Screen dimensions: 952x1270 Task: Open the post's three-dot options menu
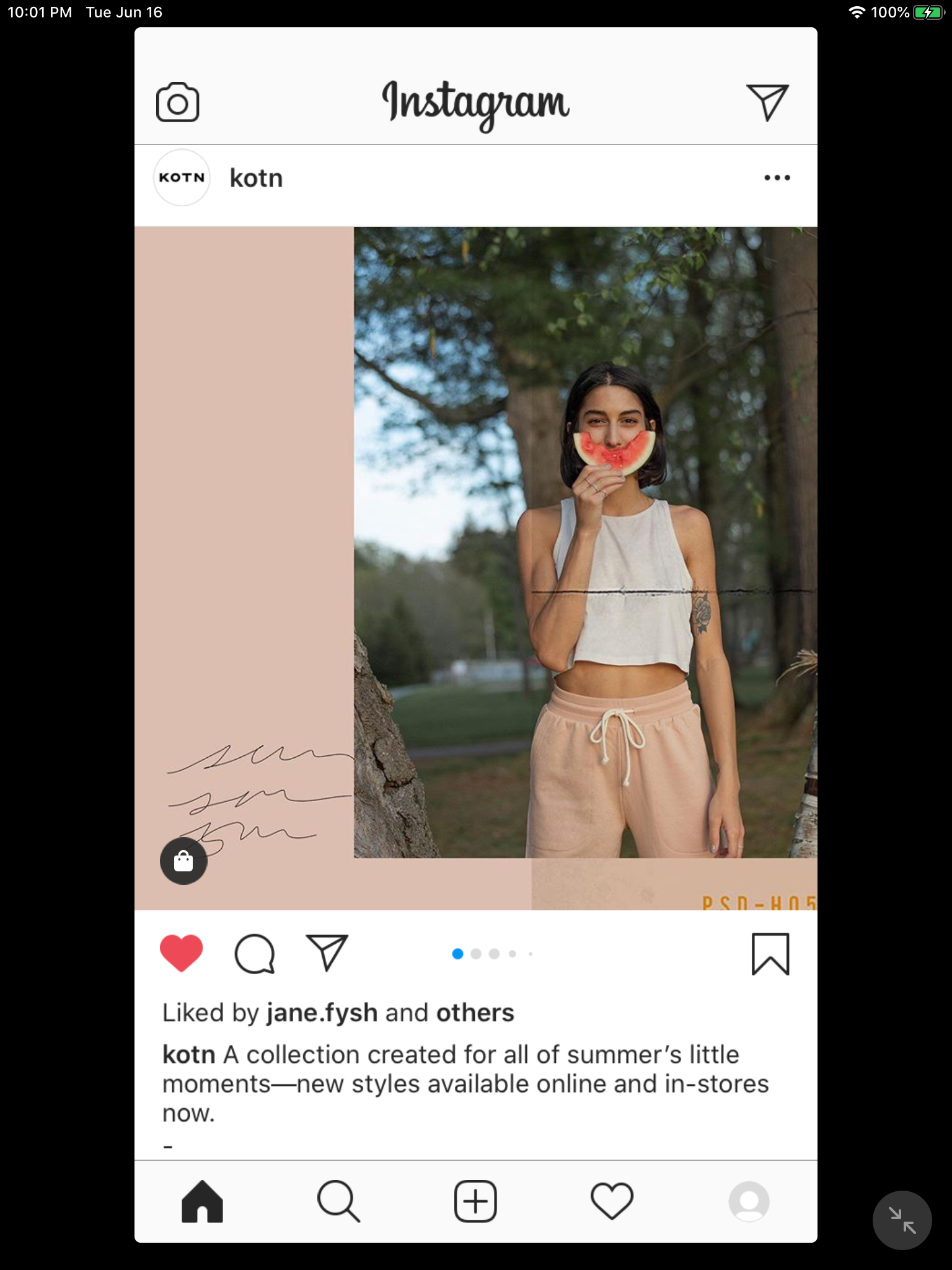pyautogui.click(x=777, y=178)
